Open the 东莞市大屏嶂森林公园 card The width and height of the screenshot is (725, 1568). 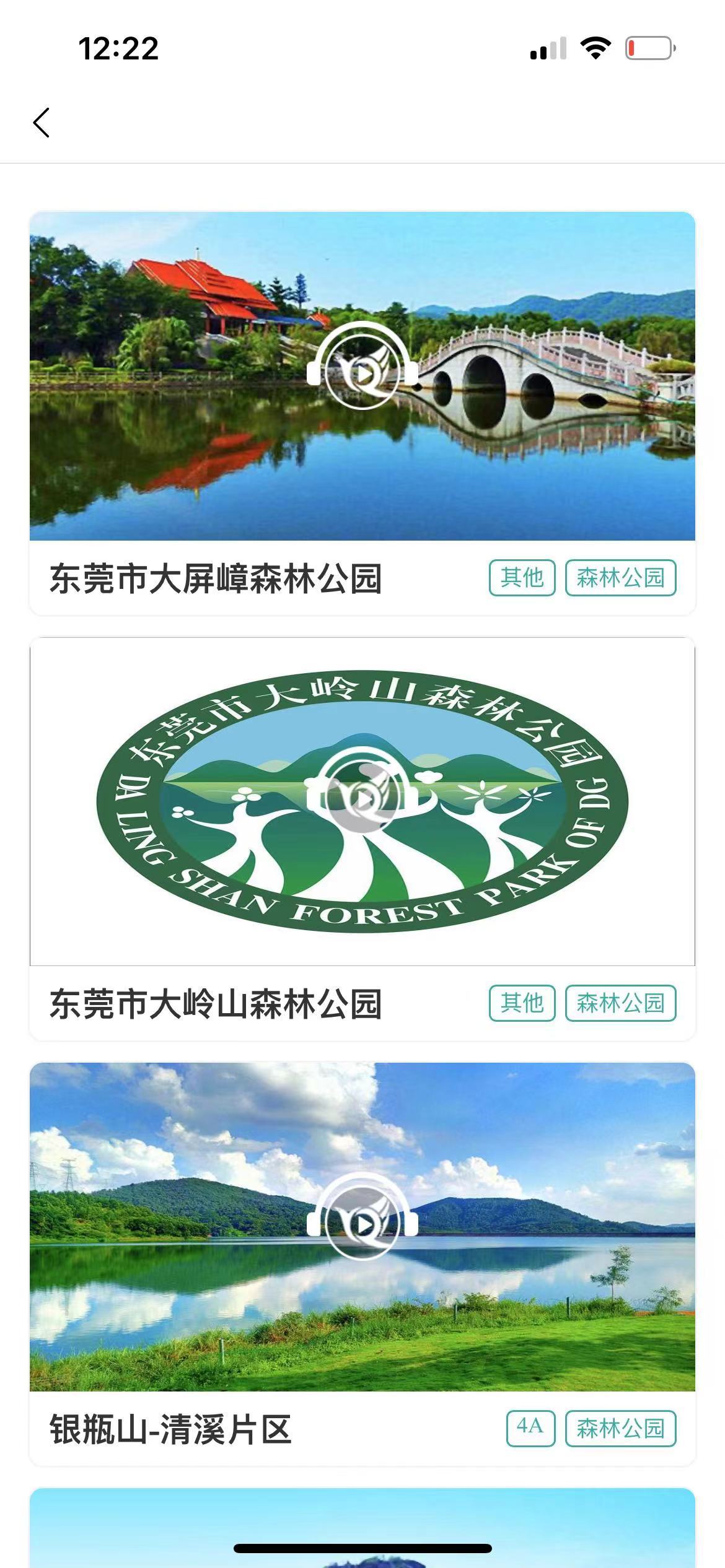pyautogui.click(x=214, y=578)
